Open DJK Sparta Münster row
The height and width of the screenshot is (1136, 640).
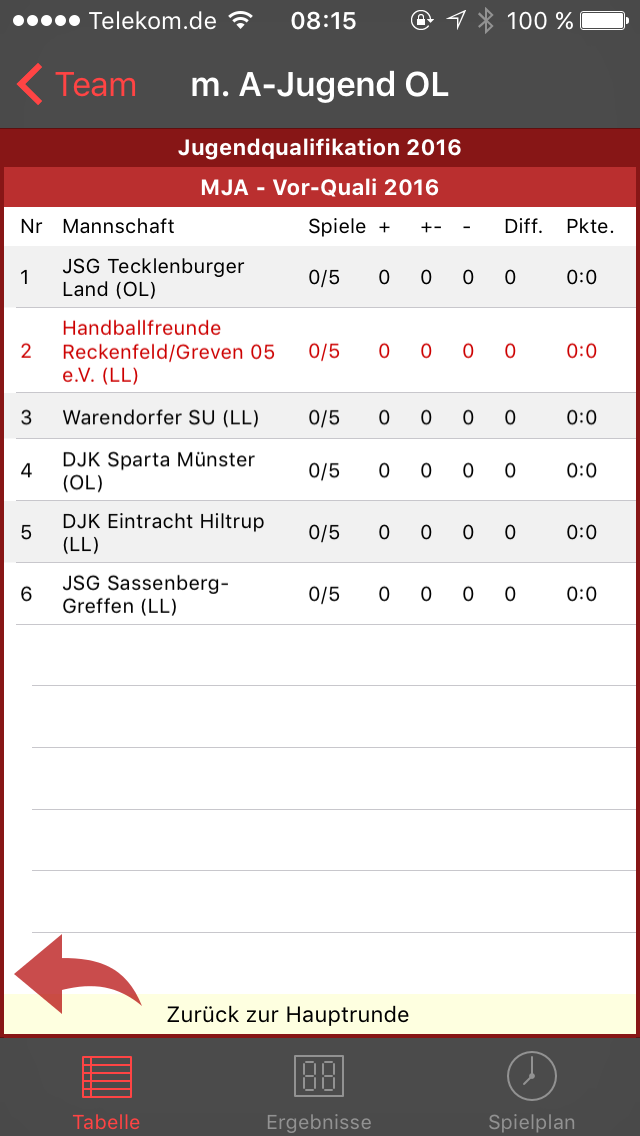pos(320,470)
